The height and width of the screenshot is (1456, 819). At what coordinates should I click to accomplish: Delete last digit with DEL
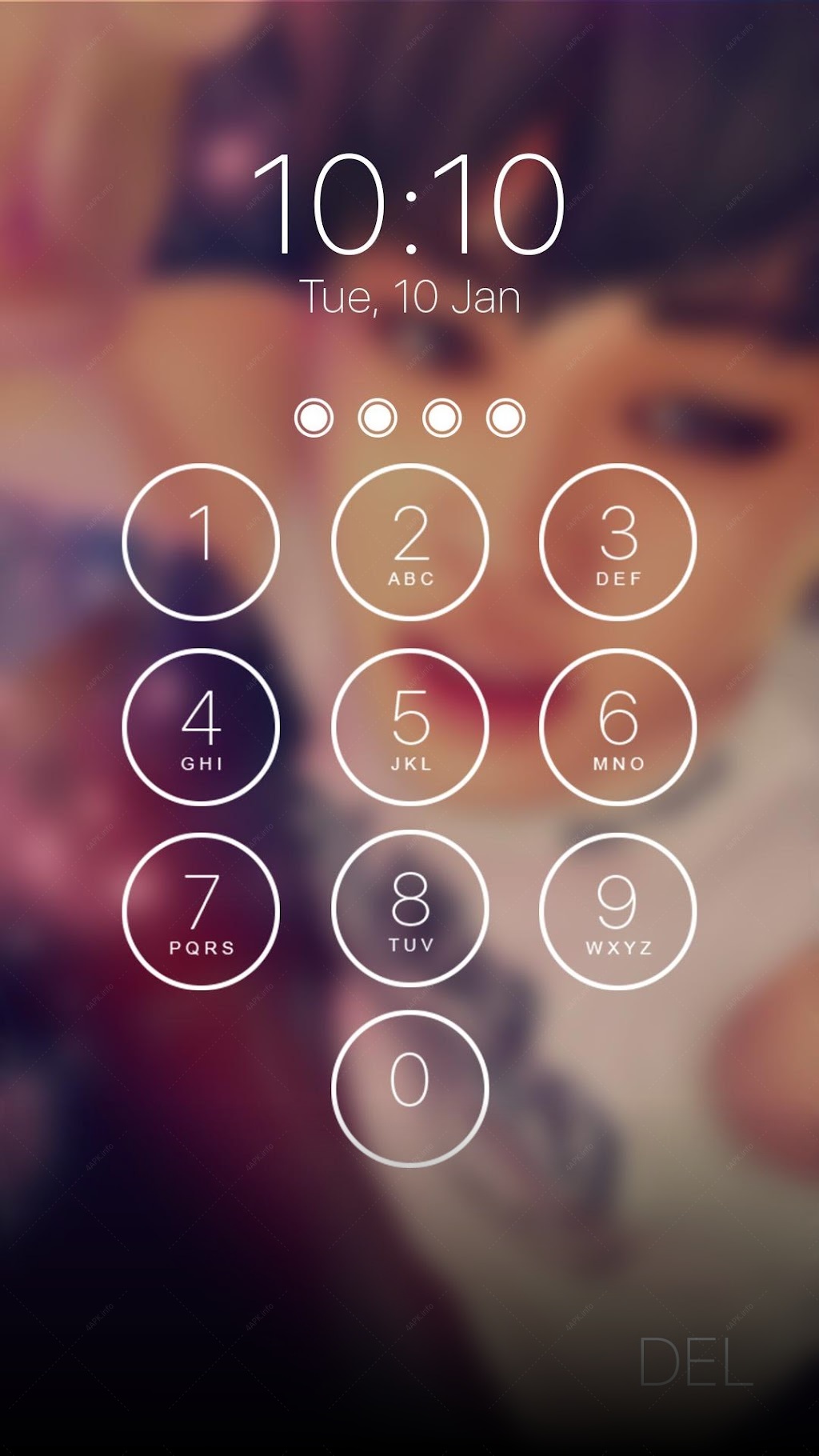tap(696, 1362)
